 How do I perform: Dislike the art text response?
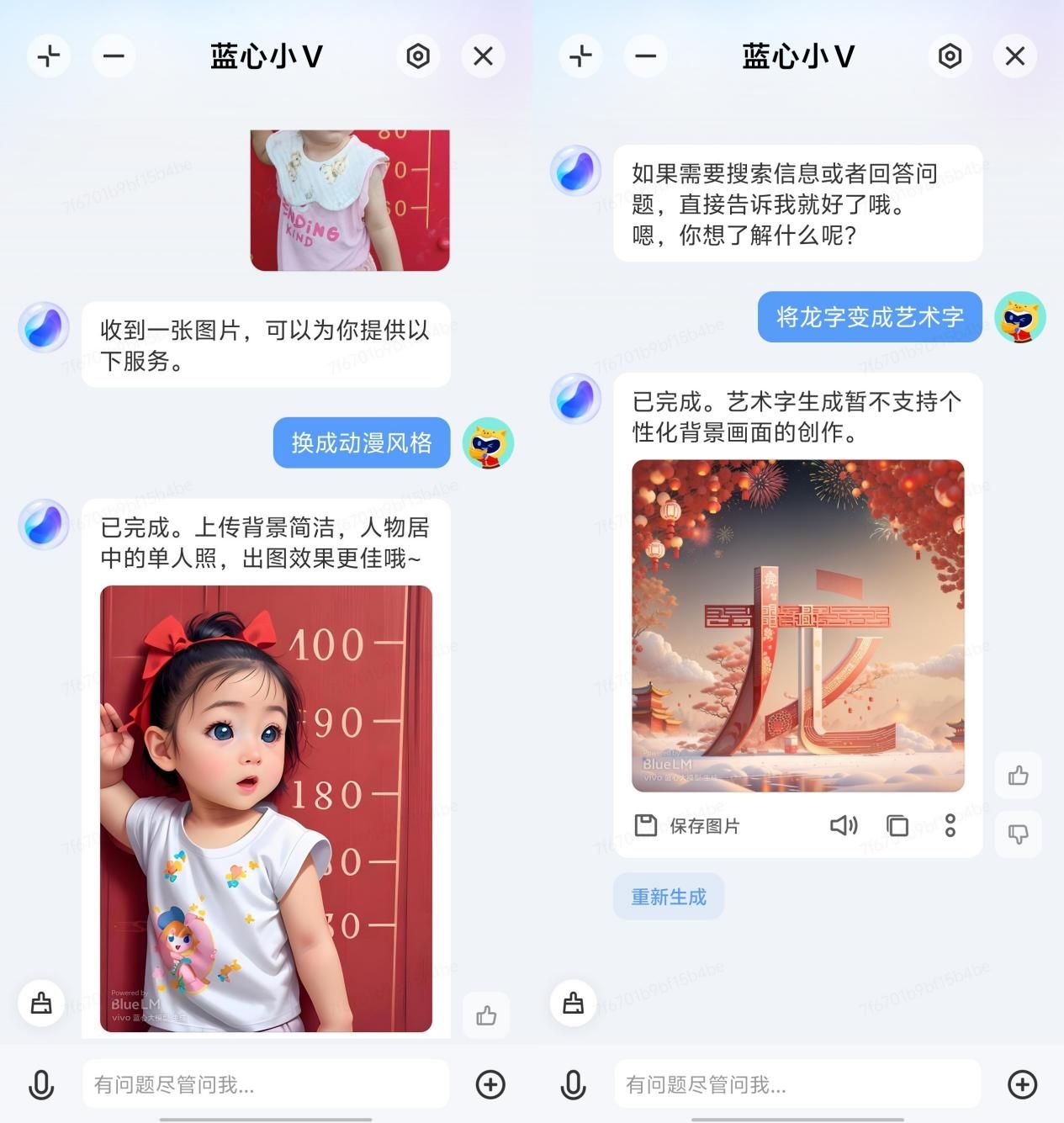tap(1018, 834)
